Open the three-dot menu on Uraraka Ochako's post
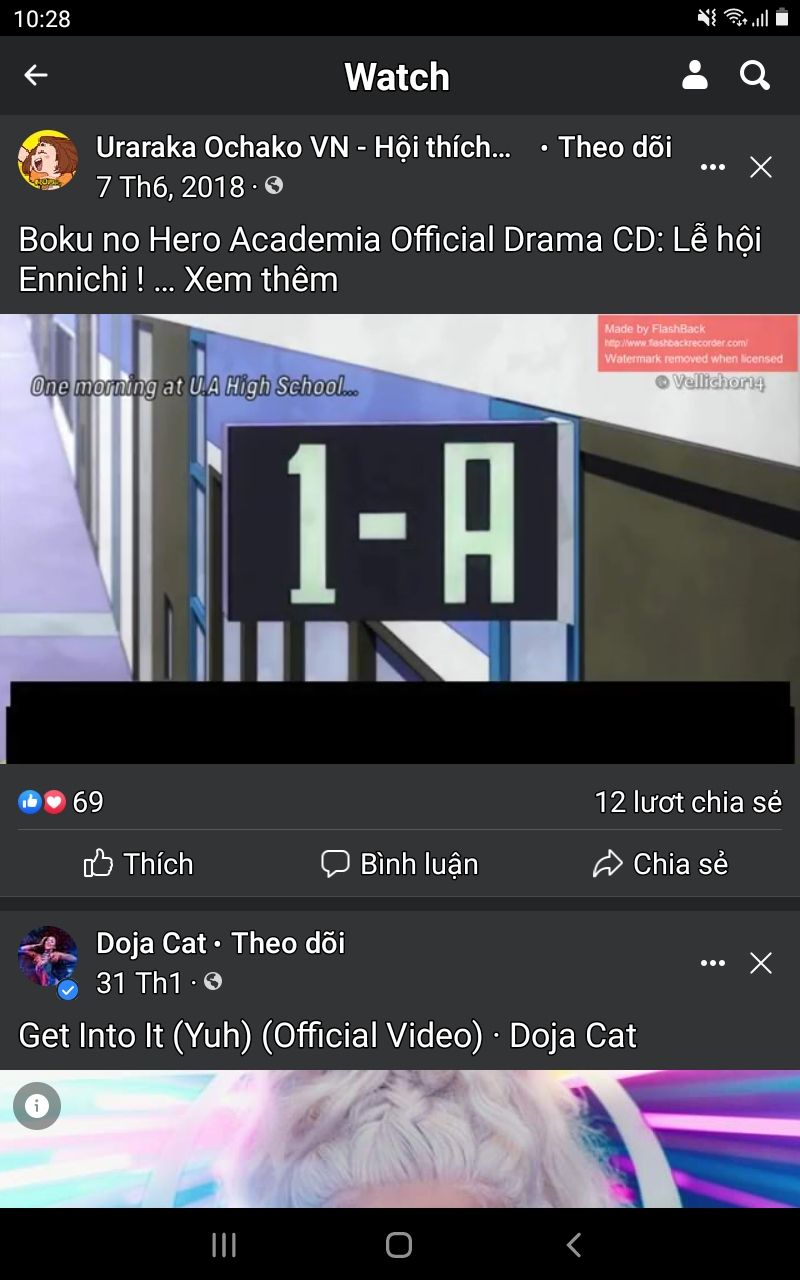Screen dimensions: 800x1280 point(713,167)
